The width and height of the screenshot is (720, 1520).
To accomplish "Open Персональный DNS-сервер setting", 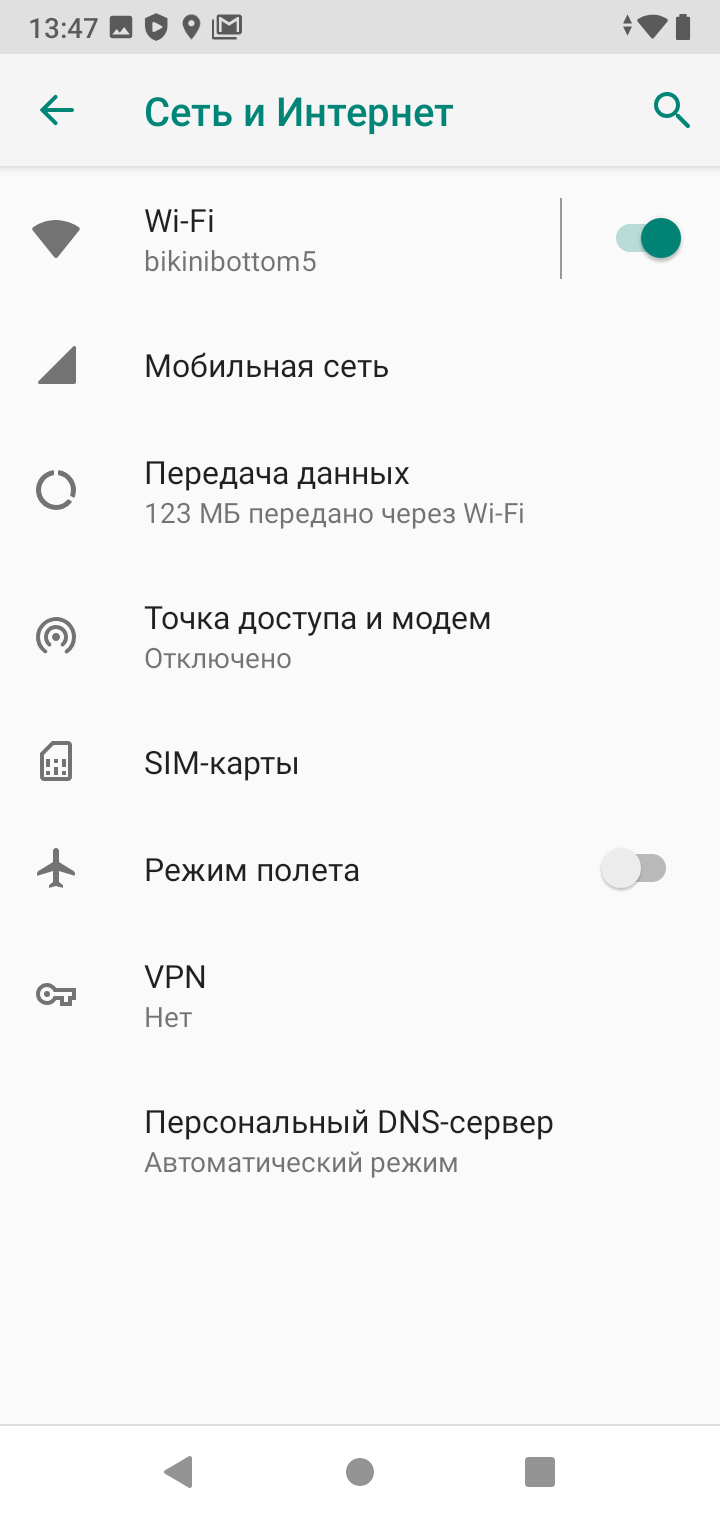I will [348, 1140].
